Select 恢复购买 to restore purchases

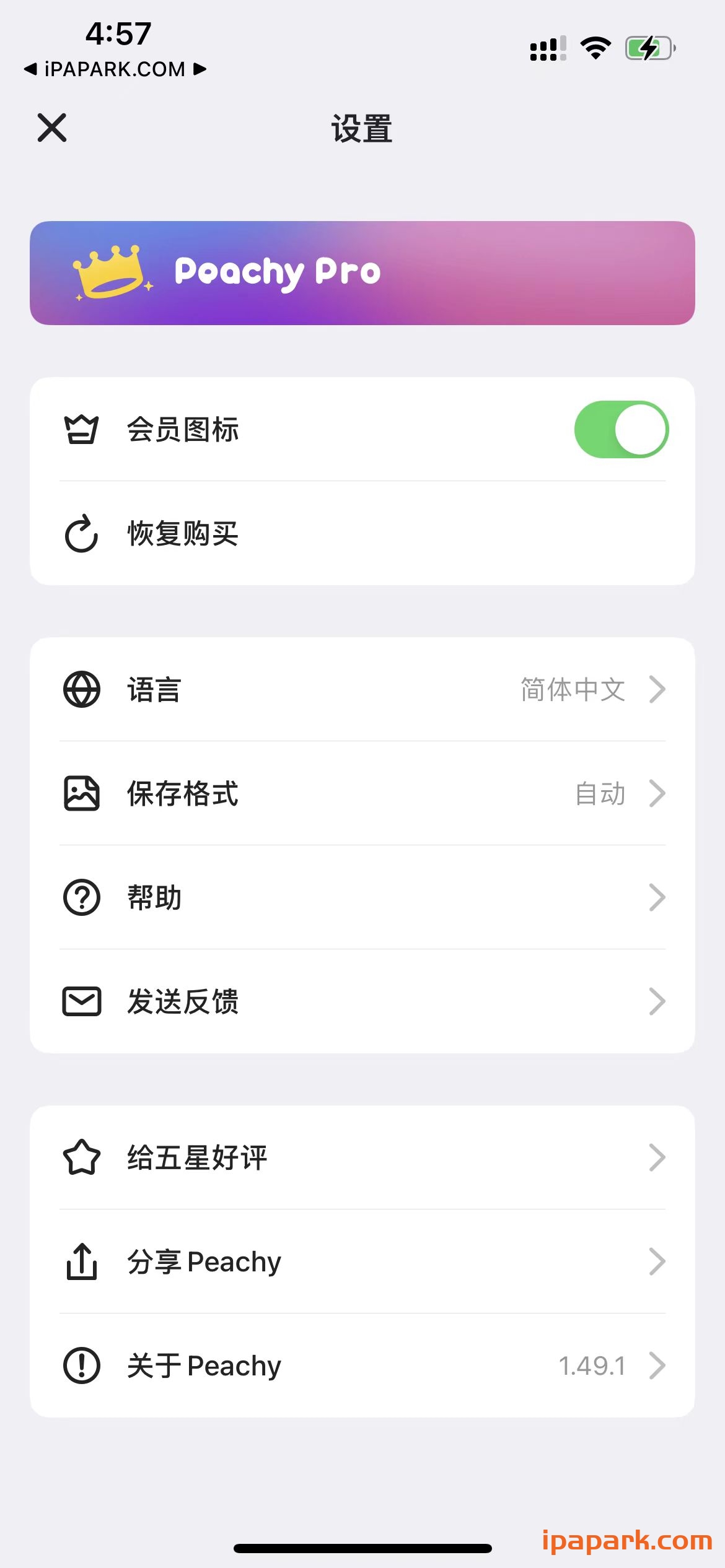click(x=362, y=534)
